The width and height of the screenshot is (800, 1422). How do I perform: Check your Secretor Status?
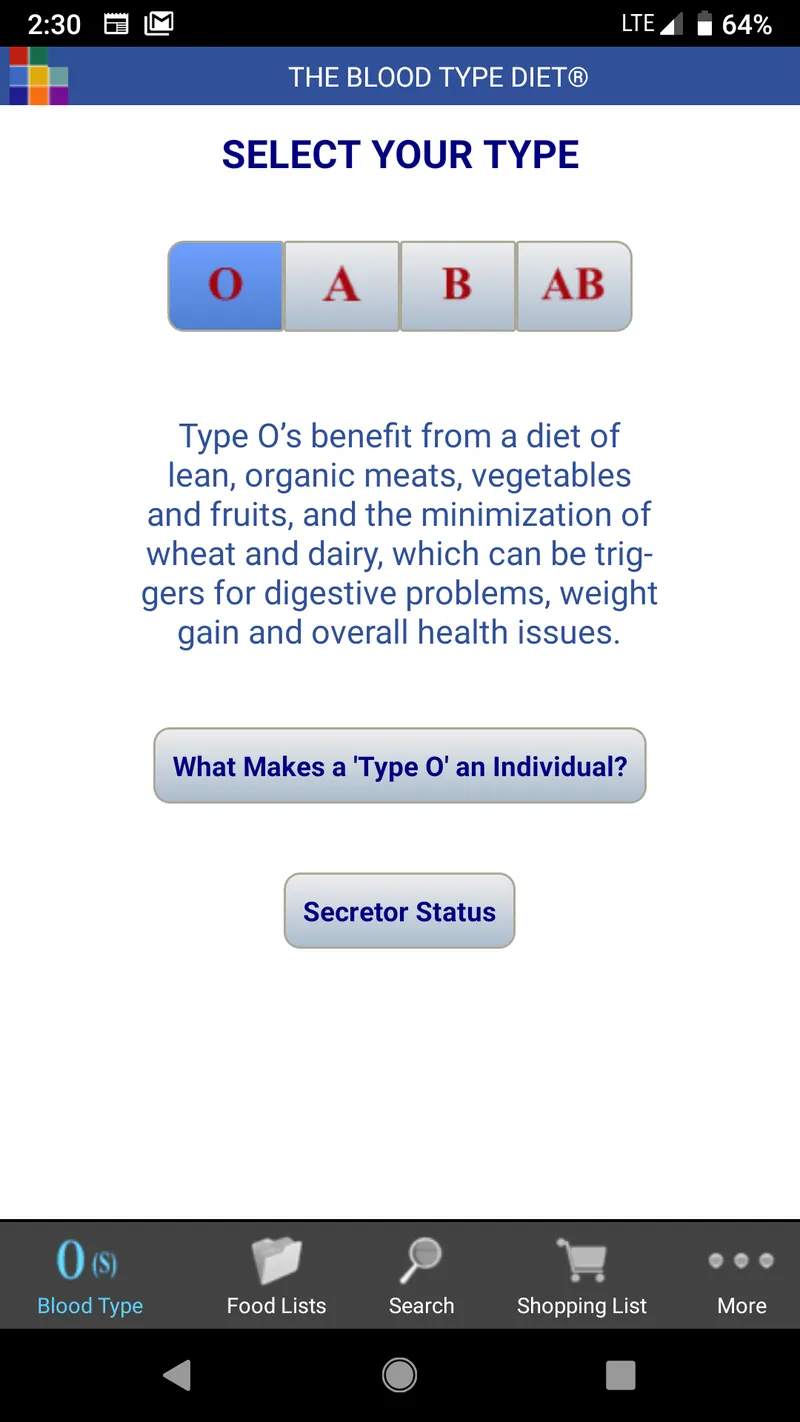[x=399, y=911]
